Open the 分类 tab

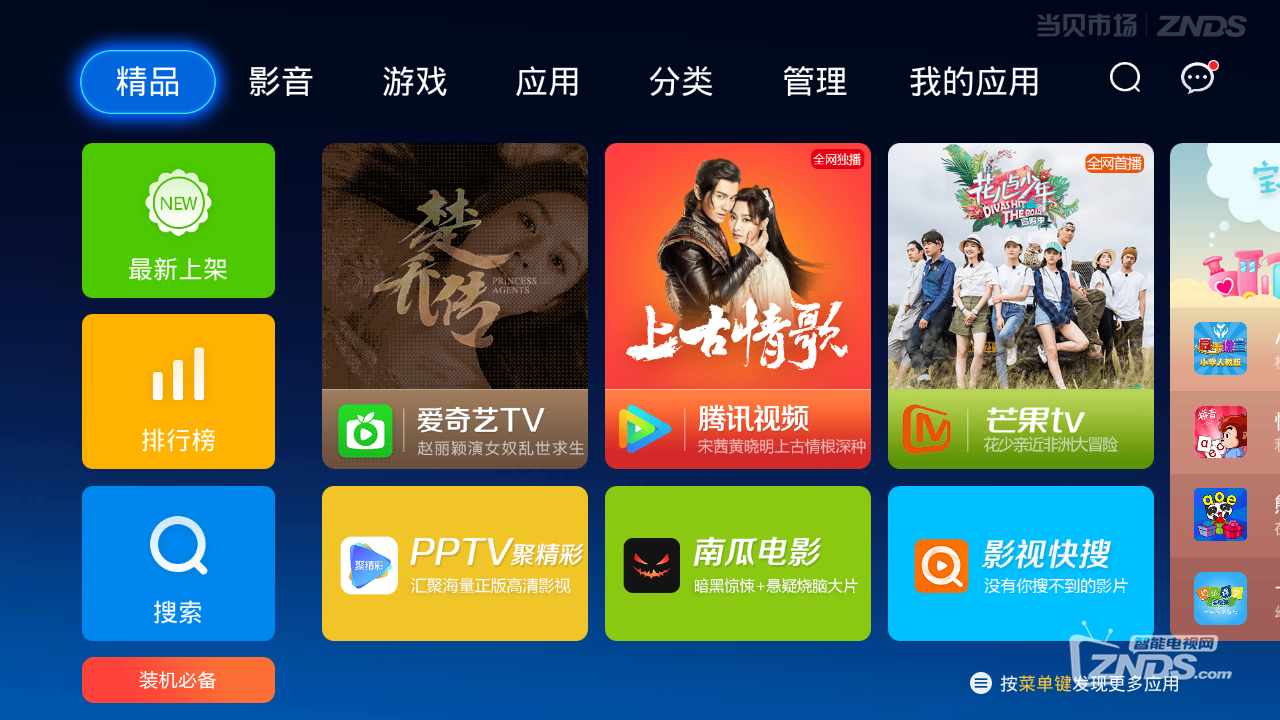pyautogui.click(x=681, y=82)
